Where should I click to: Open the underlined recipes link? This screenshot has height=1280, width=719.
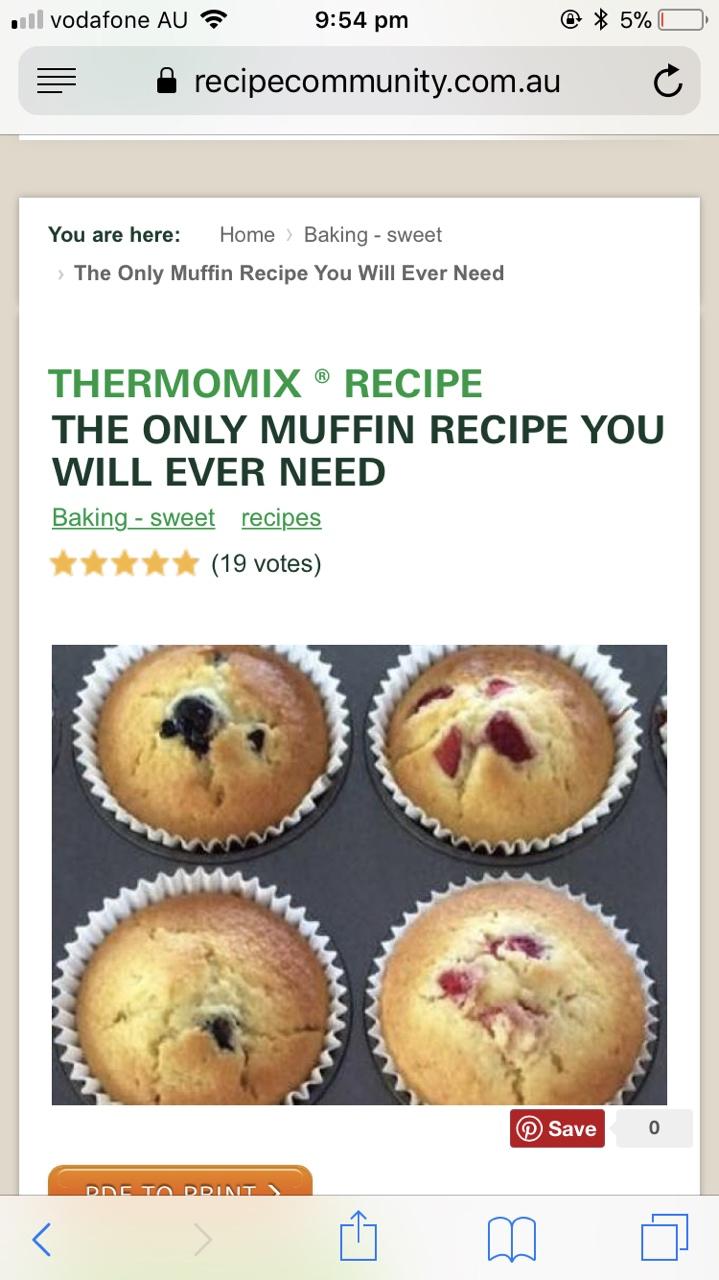point(281,517)
